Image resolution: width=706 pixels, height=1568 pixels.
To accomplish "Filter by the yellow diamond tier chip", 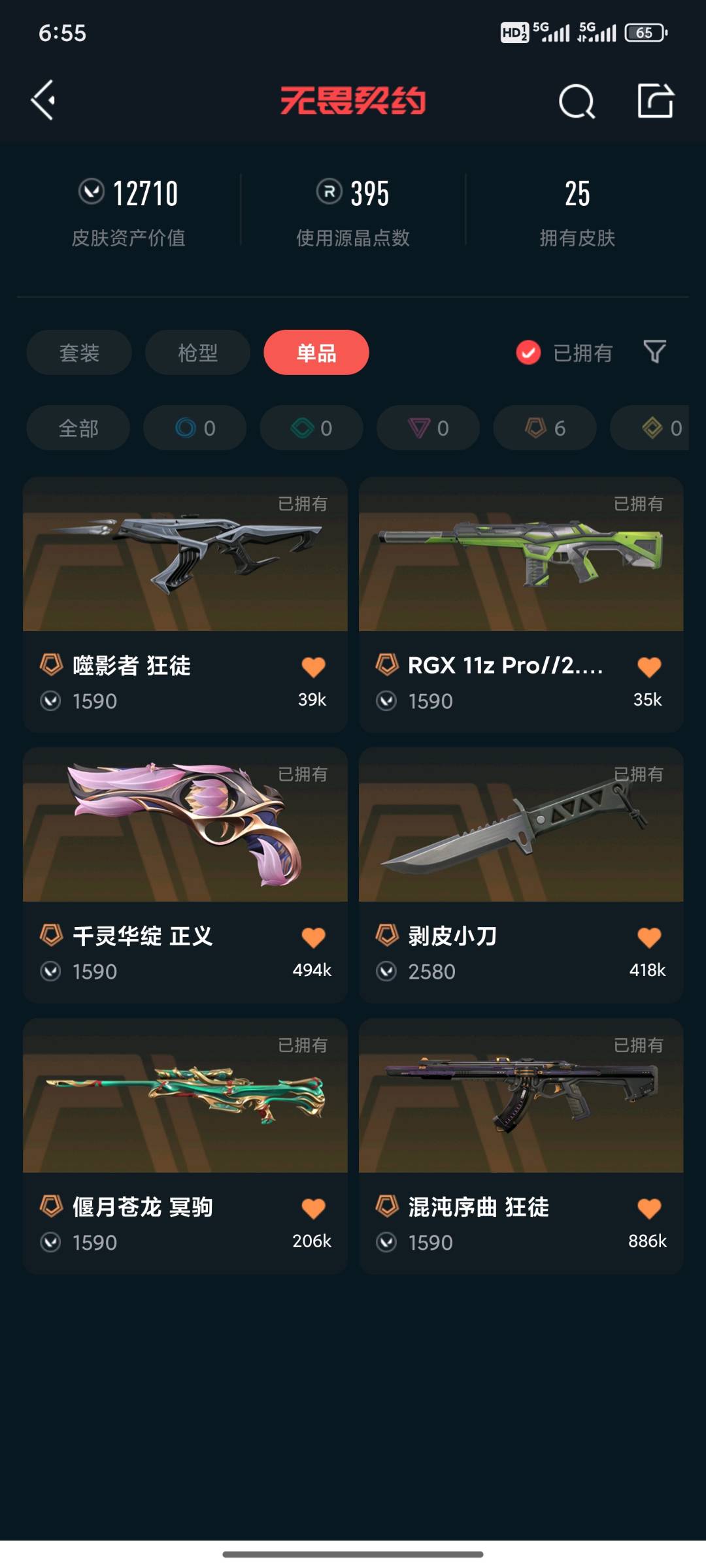I will (654, 428).
